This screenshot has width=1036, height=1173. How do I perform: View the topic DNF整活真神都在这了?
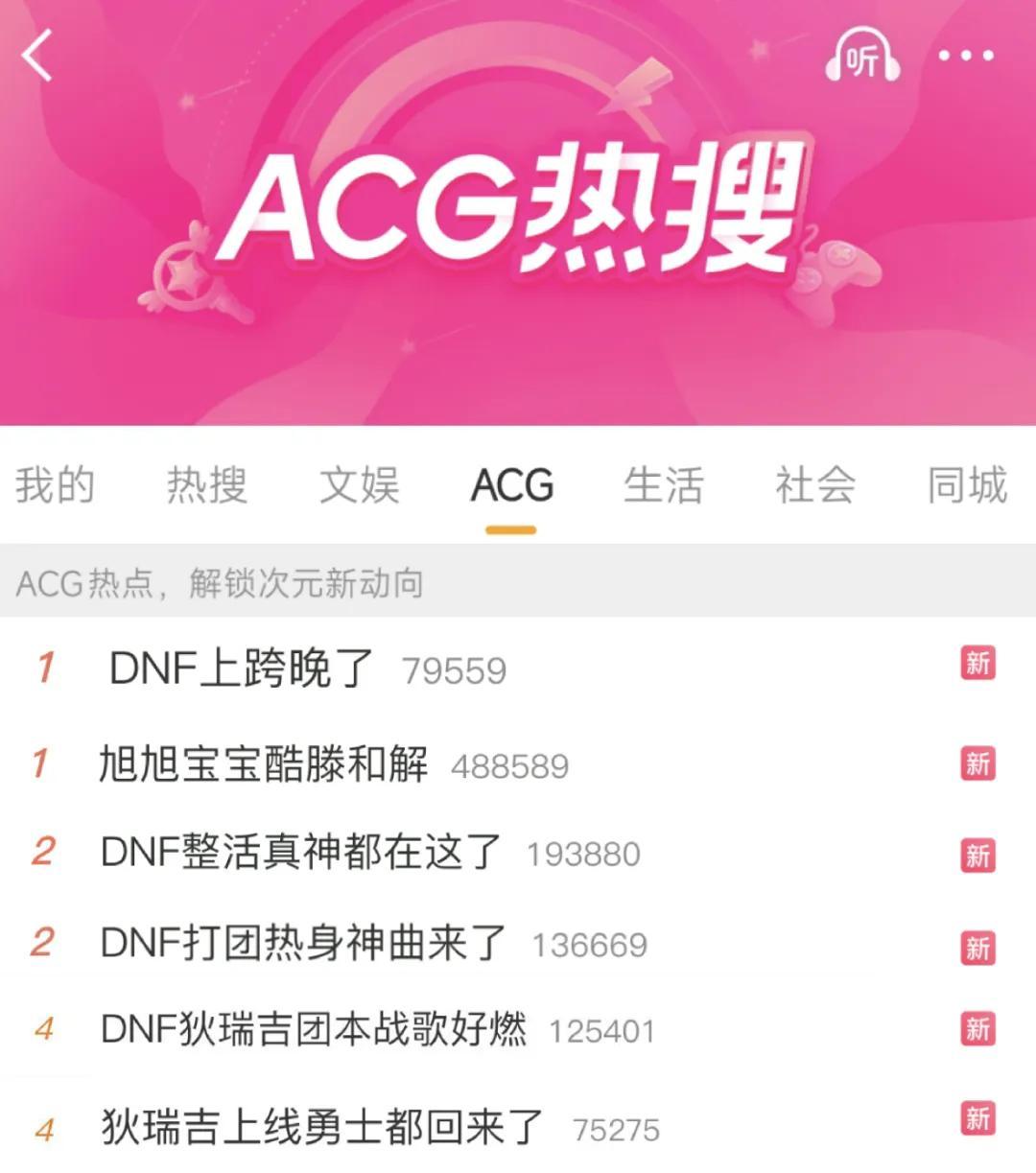click(x=300, y=852)
